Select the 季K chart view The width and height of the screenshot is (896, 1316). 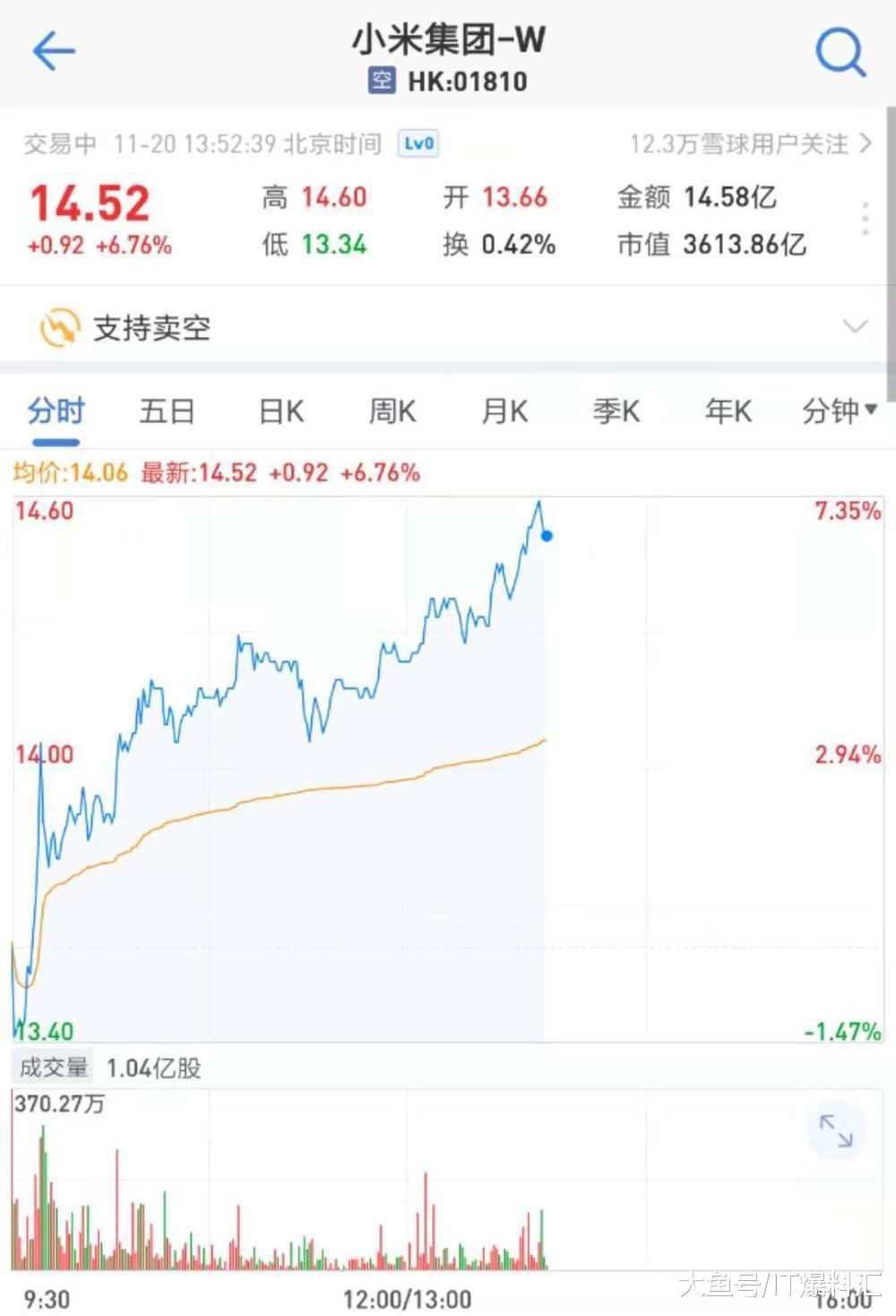pyautogui.click(x=616, y=410)
